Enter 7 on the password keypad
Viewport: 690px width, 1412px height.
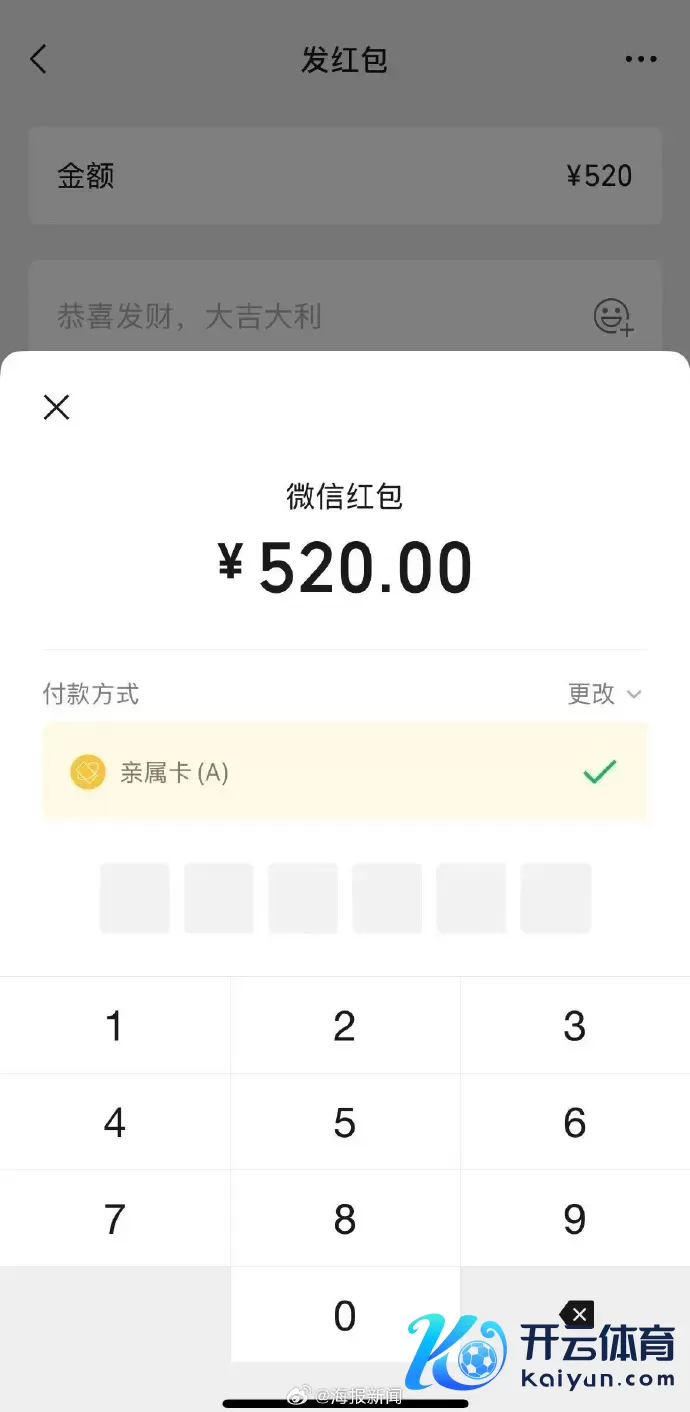115,1219
